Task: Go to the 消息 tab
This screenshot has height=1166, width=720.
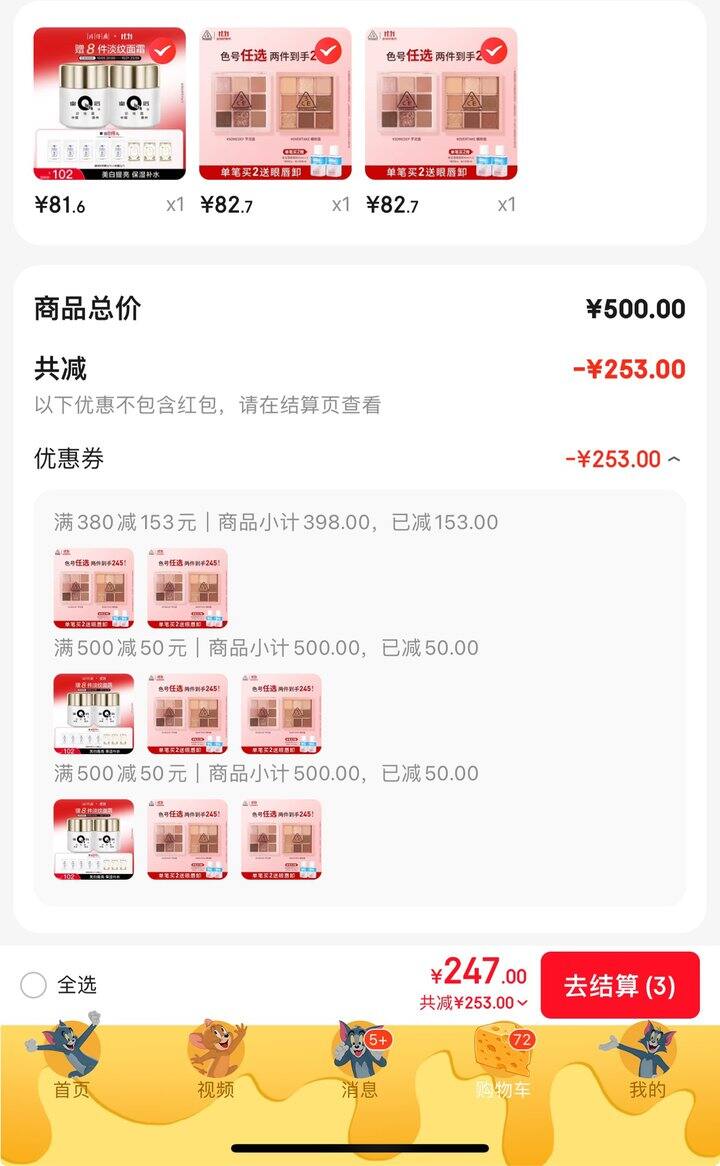Action: tap(360, 1060)
